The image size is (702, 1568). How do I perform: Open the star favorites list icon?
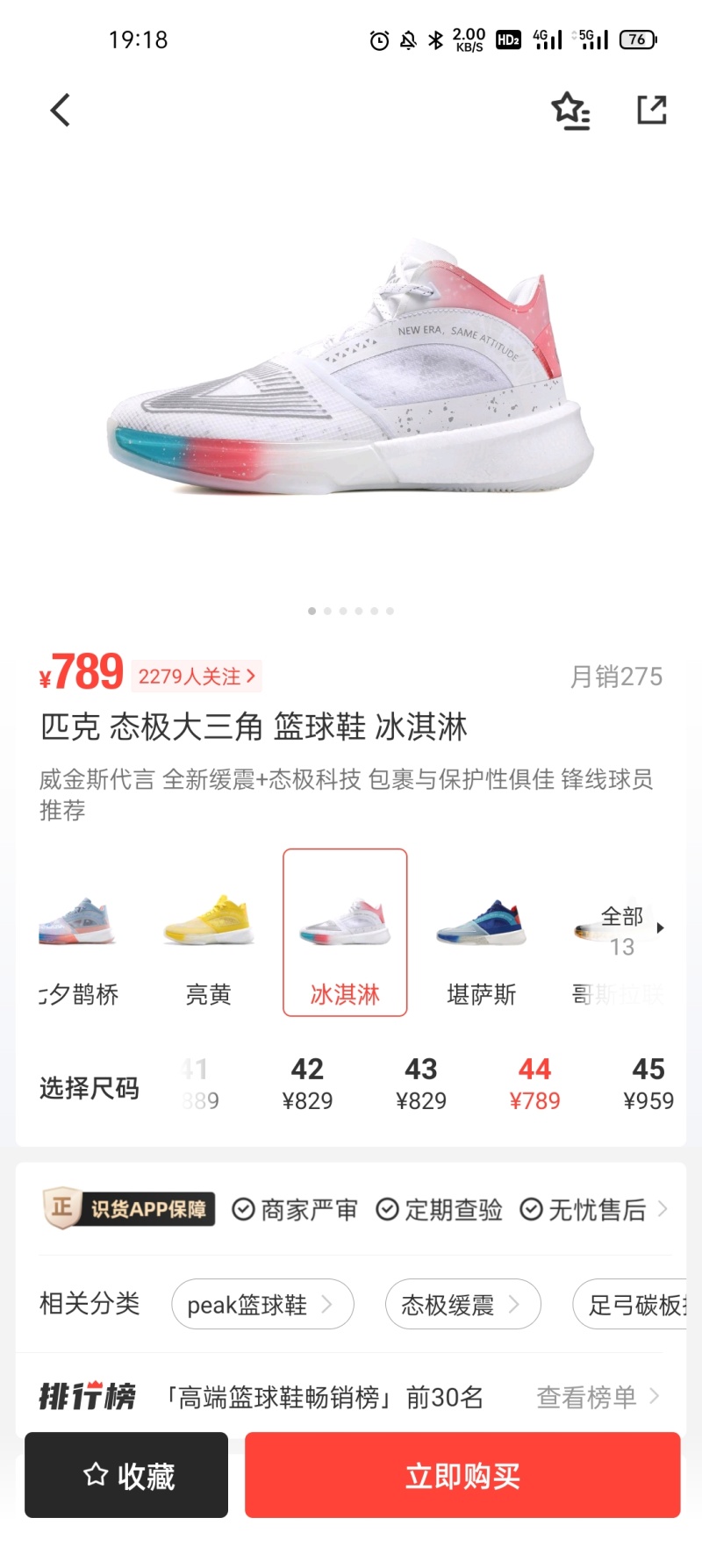[x=570, y=111]
